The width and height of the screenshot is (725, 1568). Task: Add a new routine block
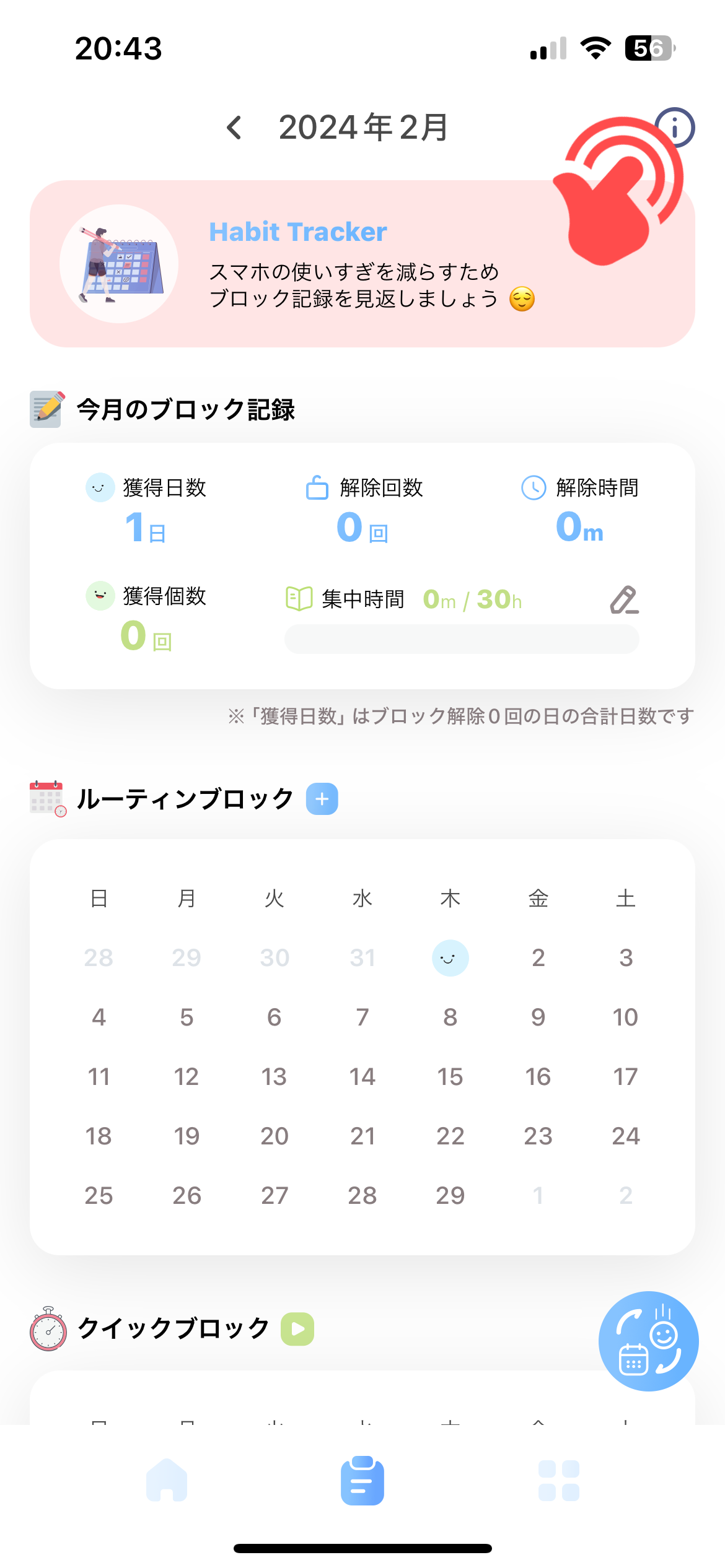(322, 799)
